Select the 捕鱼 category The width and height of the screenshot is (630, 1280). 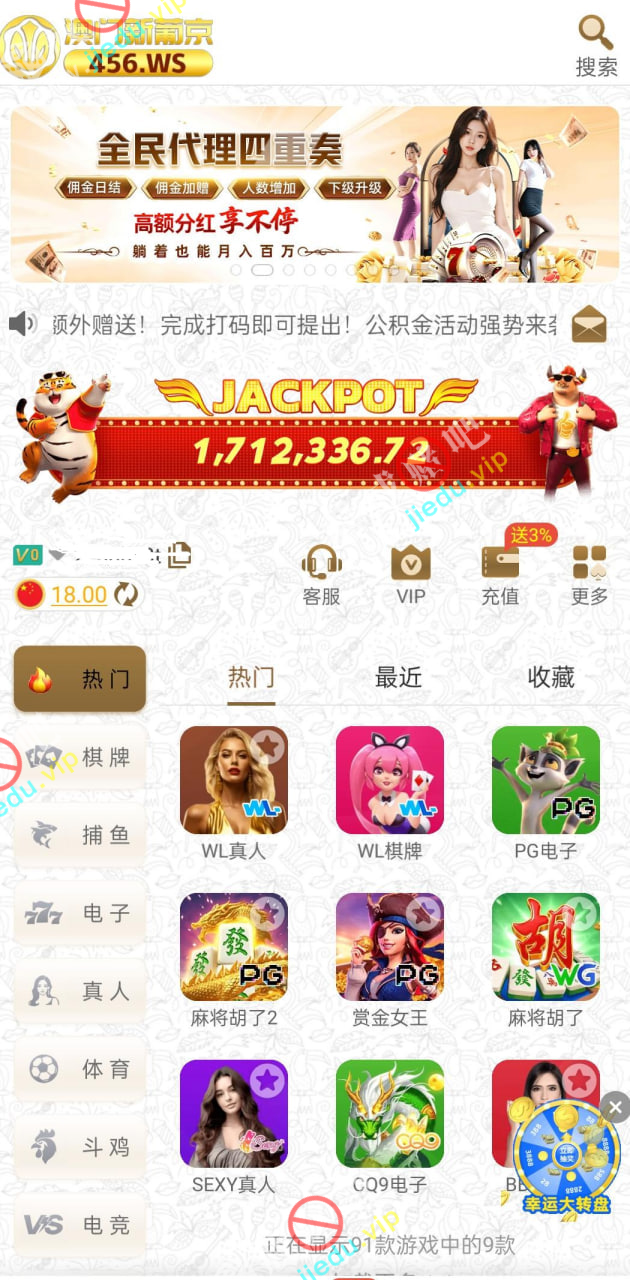pyautogui.click(x=80, y=835)
